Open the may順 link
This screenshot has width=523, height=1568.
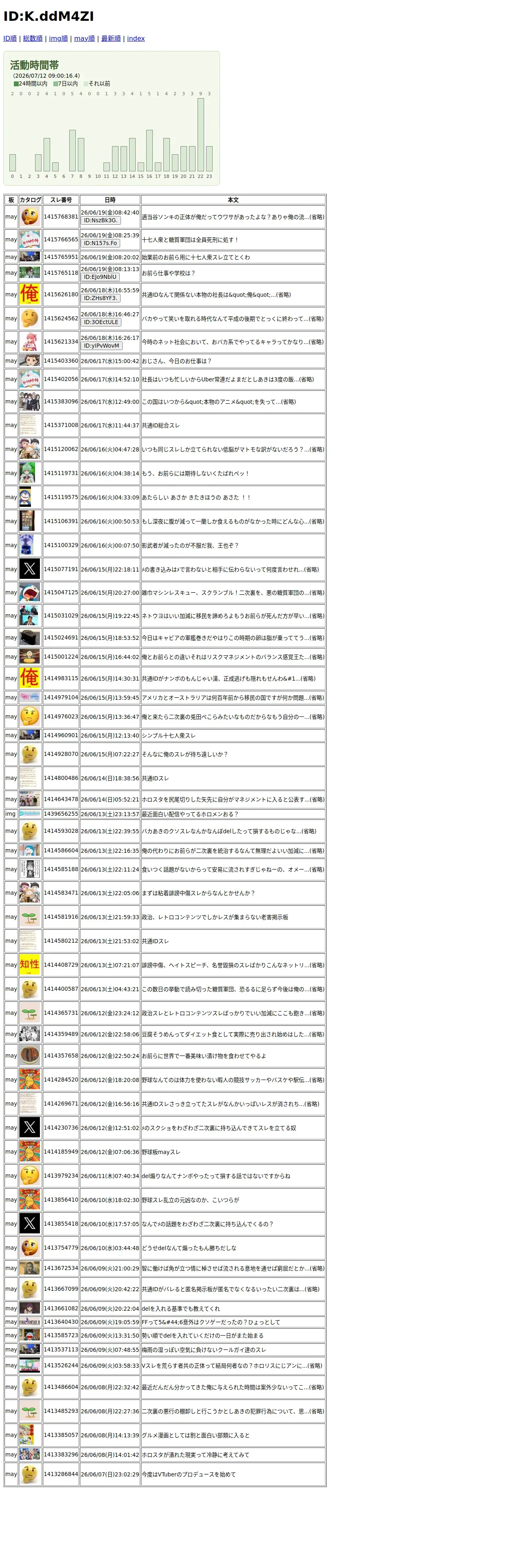point(85,38)
